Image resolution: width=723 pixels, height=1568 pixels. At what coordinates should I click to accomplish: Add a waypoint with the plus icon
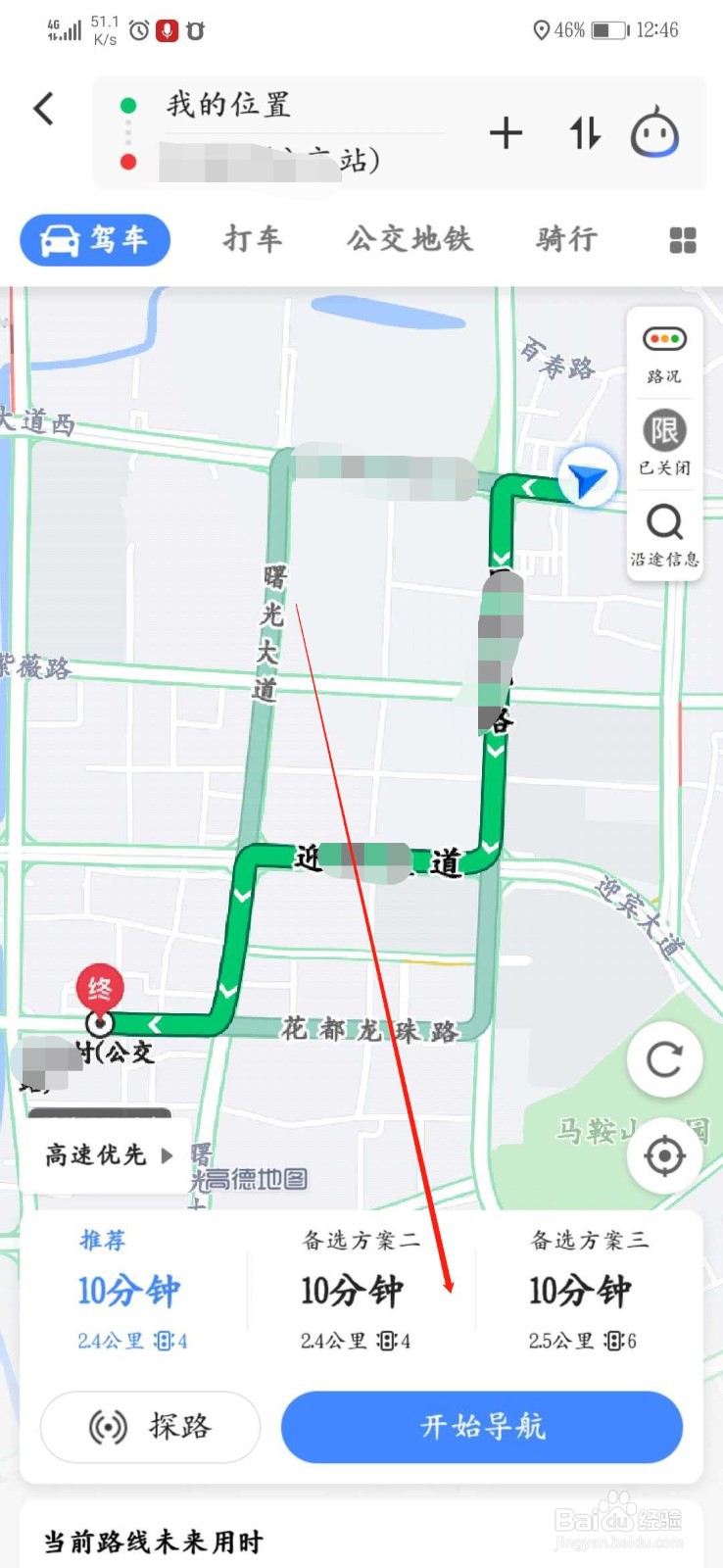coord(506,133)
